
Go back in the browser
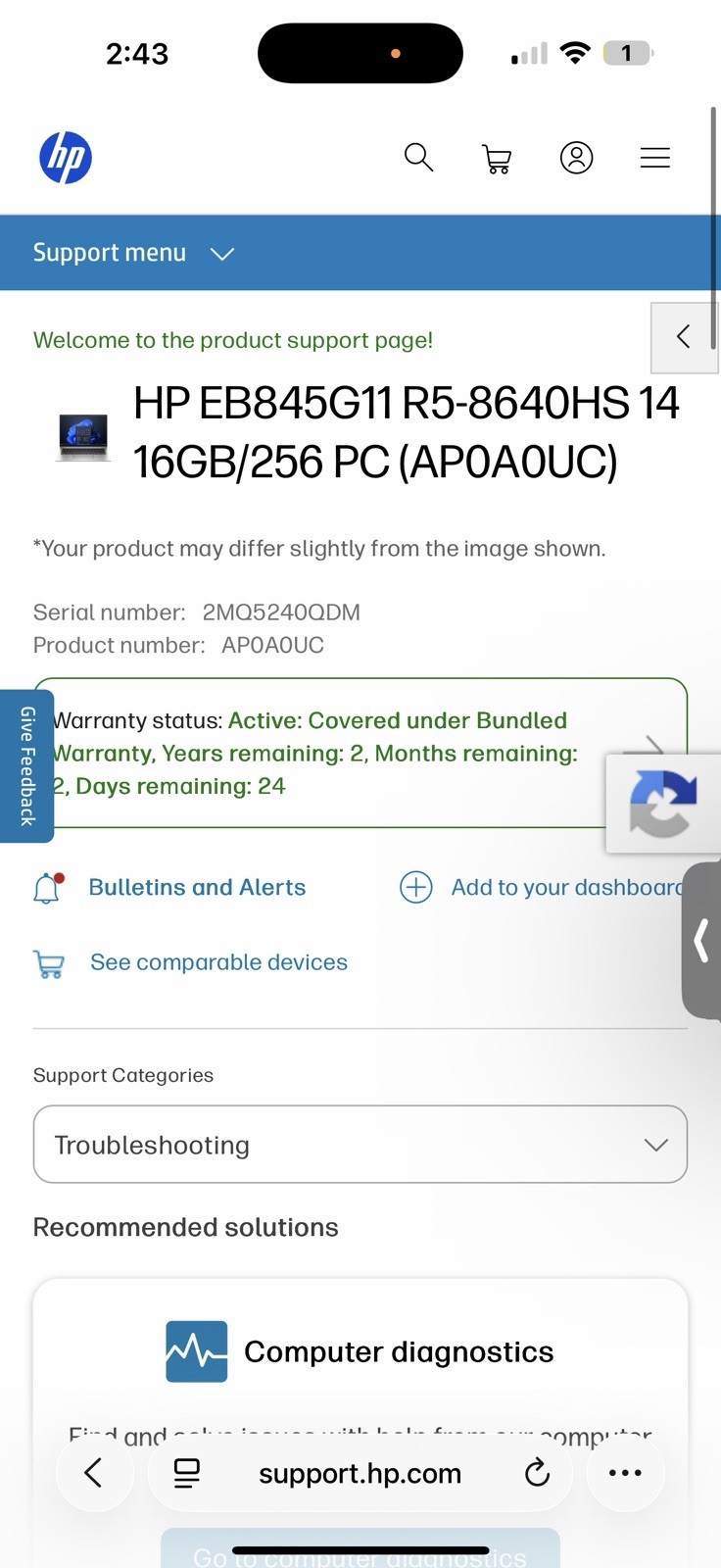(x=94, y=1472)
